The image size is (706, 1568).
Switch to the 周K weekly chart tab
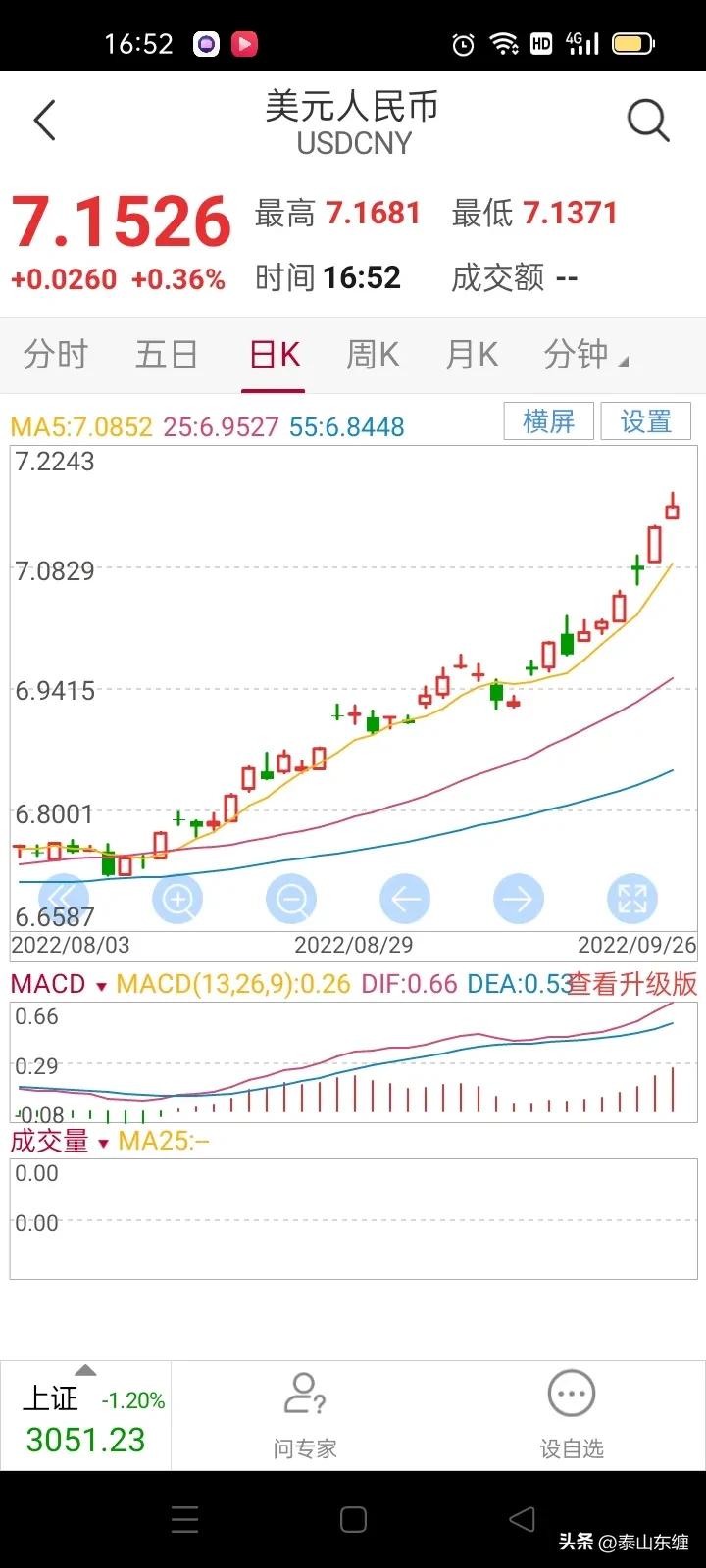372,354
